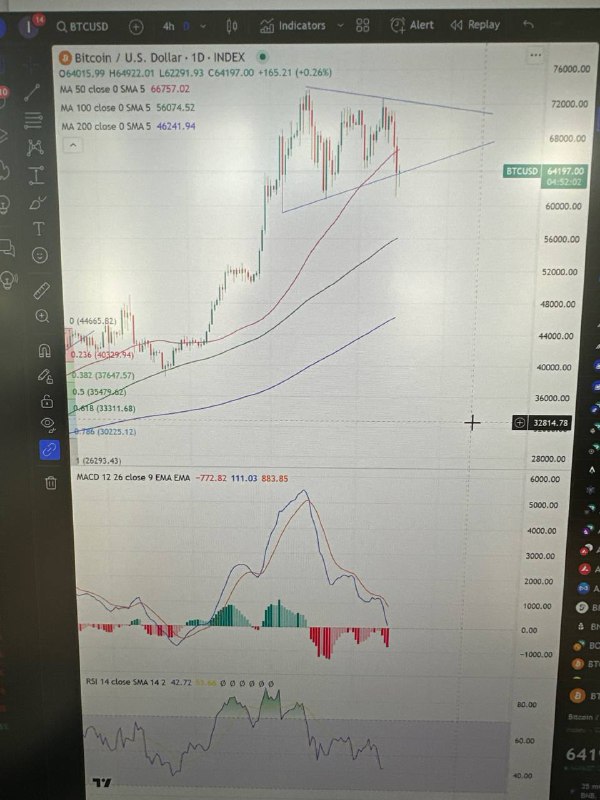Open the emoji sticker tool
The image size is (600, 800).
pos(40,255)
